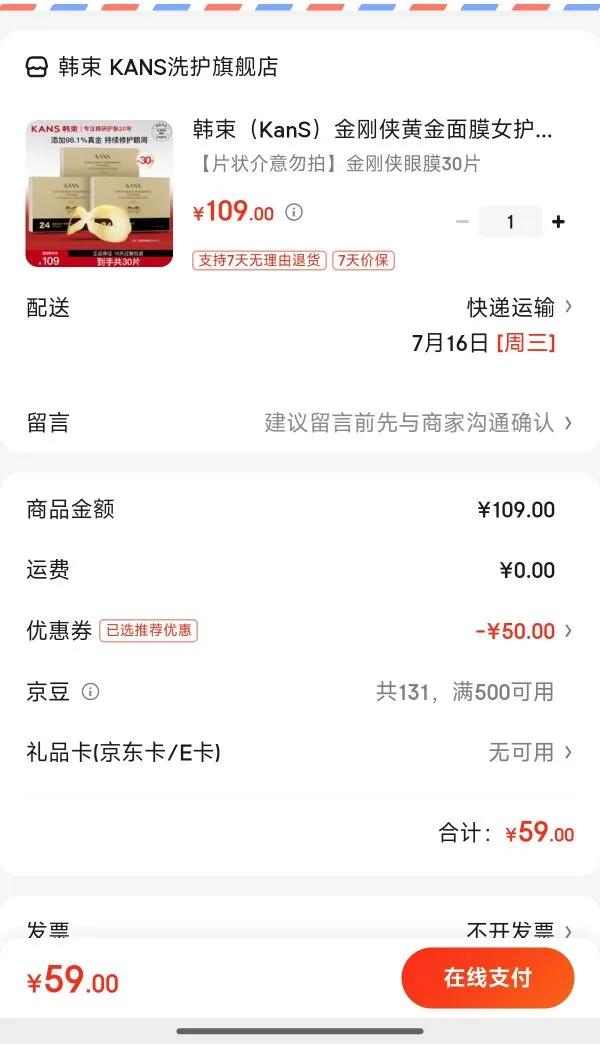Show the 京豆 info tooltip

click(x=91, y=691)
